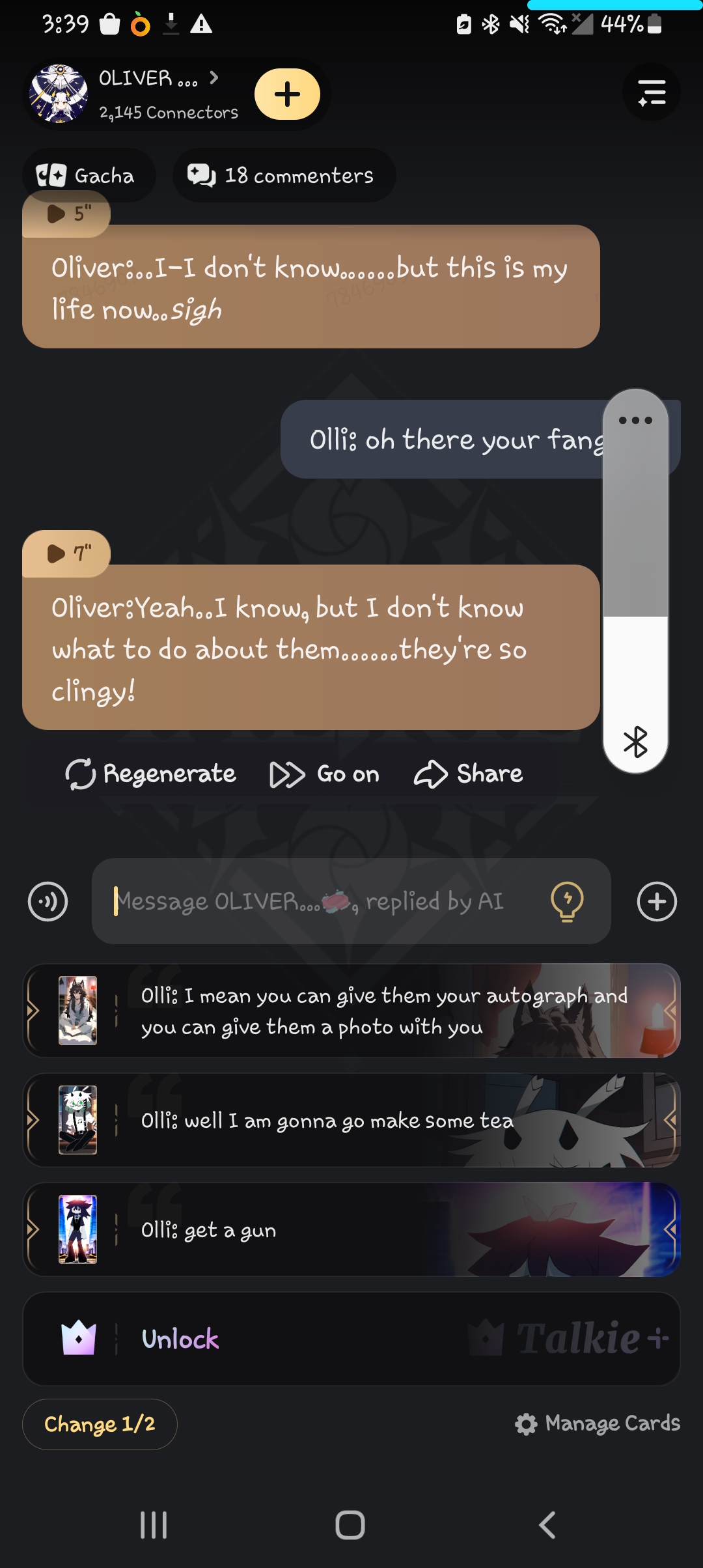
Task: Regenerate Oliver's last reply
Action: point(151,774)
